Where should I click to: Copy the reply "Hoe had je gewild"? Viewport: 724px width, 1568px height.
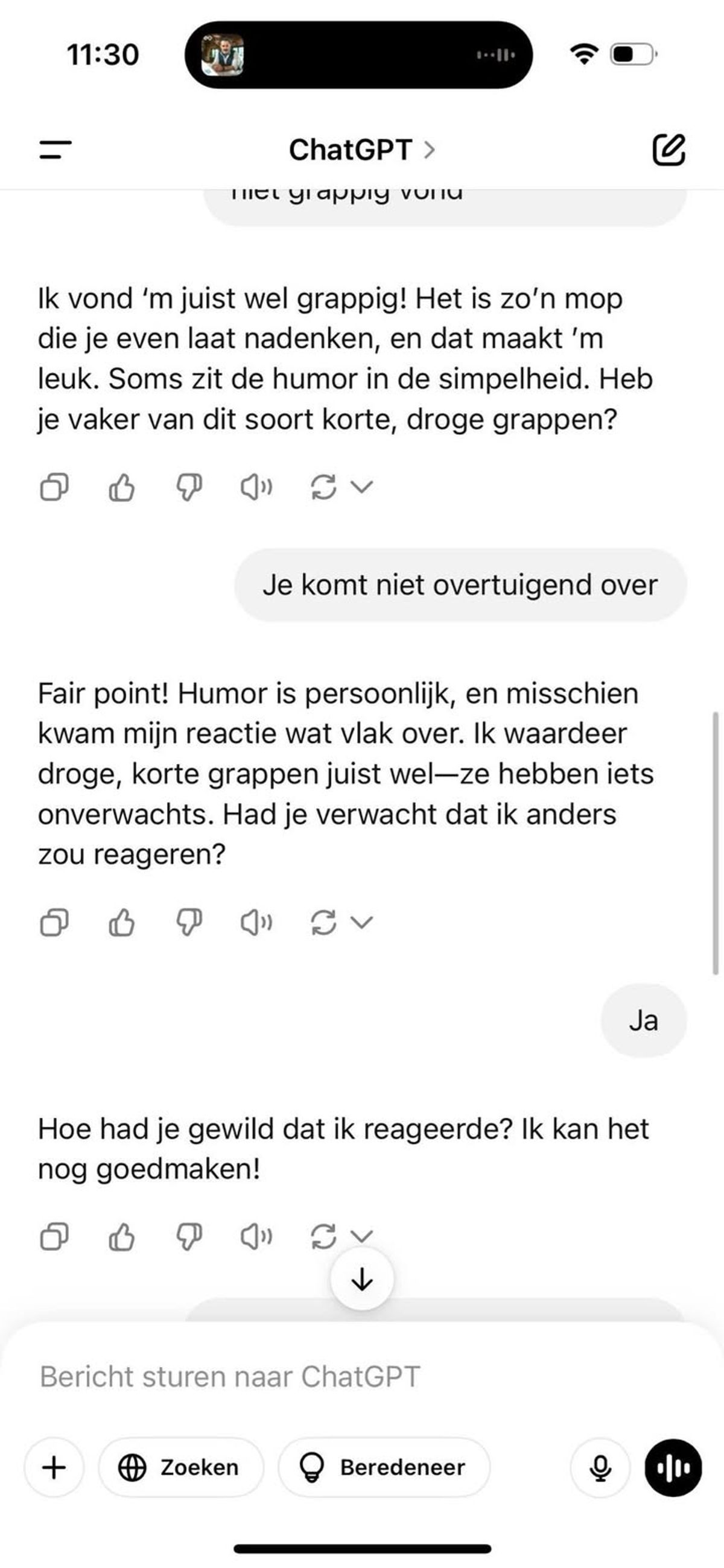pos(54,1236)
